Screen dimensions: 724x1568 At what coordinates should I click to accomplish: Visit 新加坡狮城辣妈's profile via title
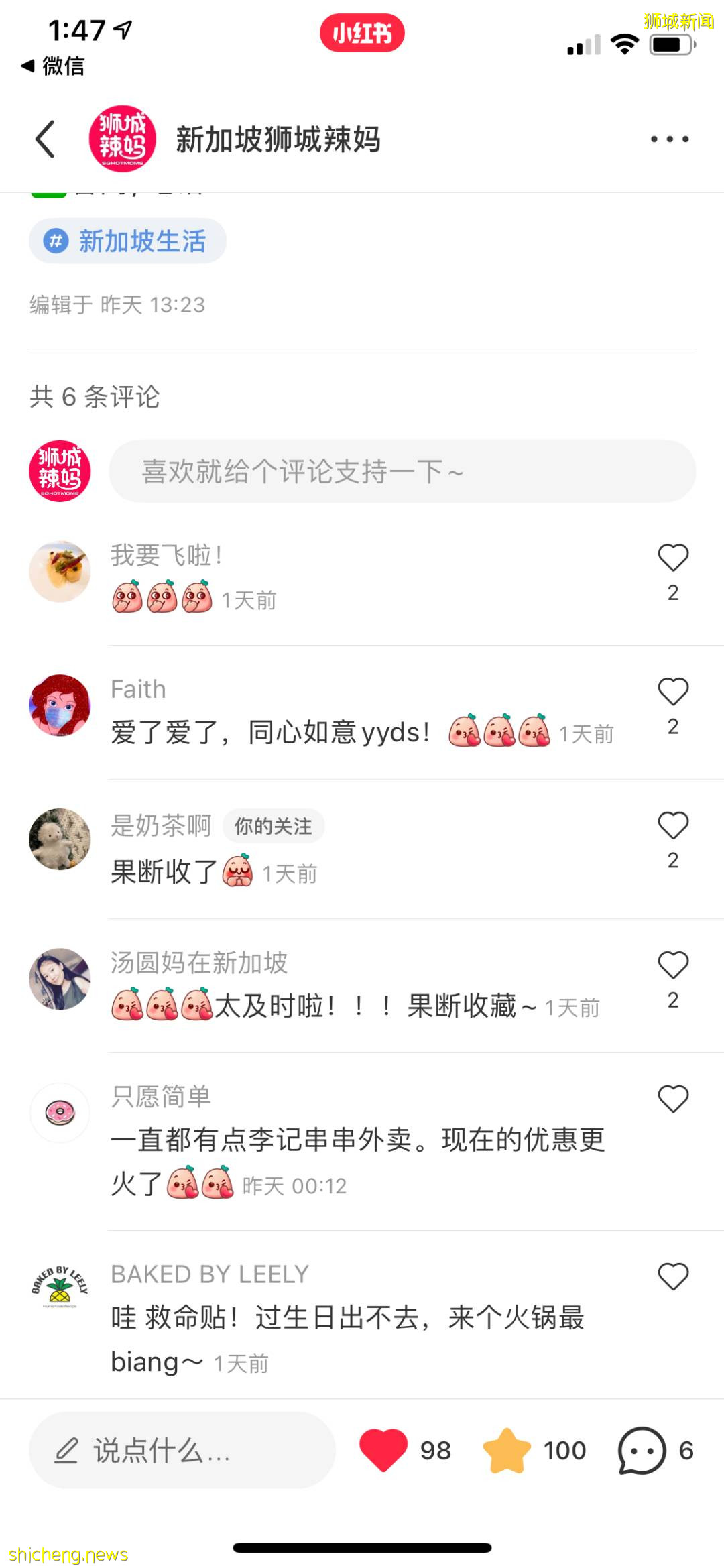click(279, 141)
